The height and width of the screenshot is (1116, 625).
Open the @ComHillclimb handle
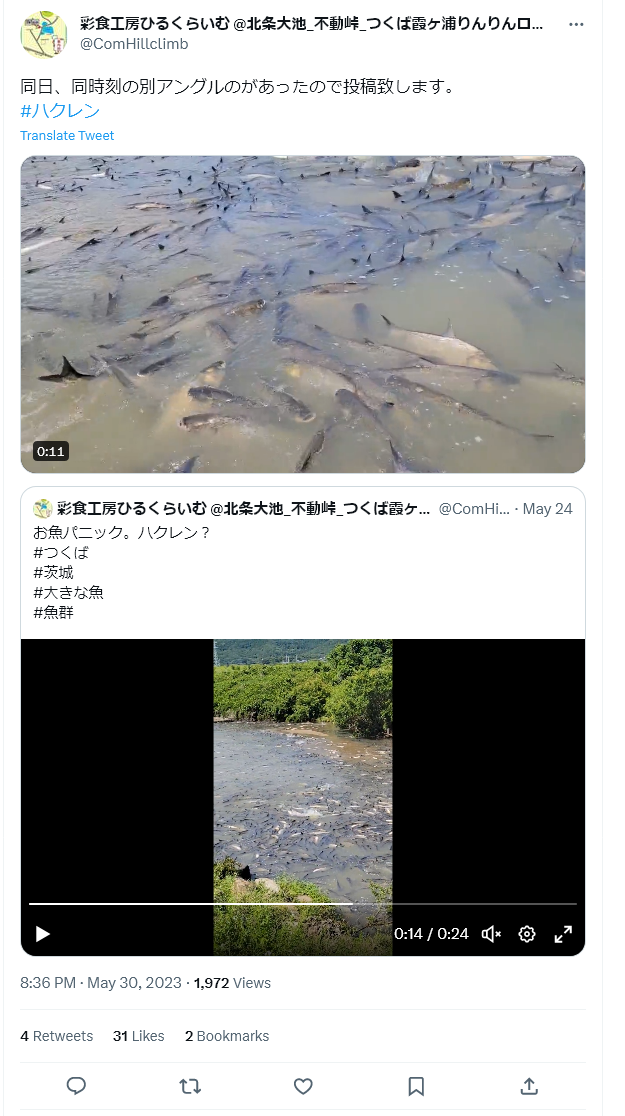pyautogui.click(x=134, y=44)
